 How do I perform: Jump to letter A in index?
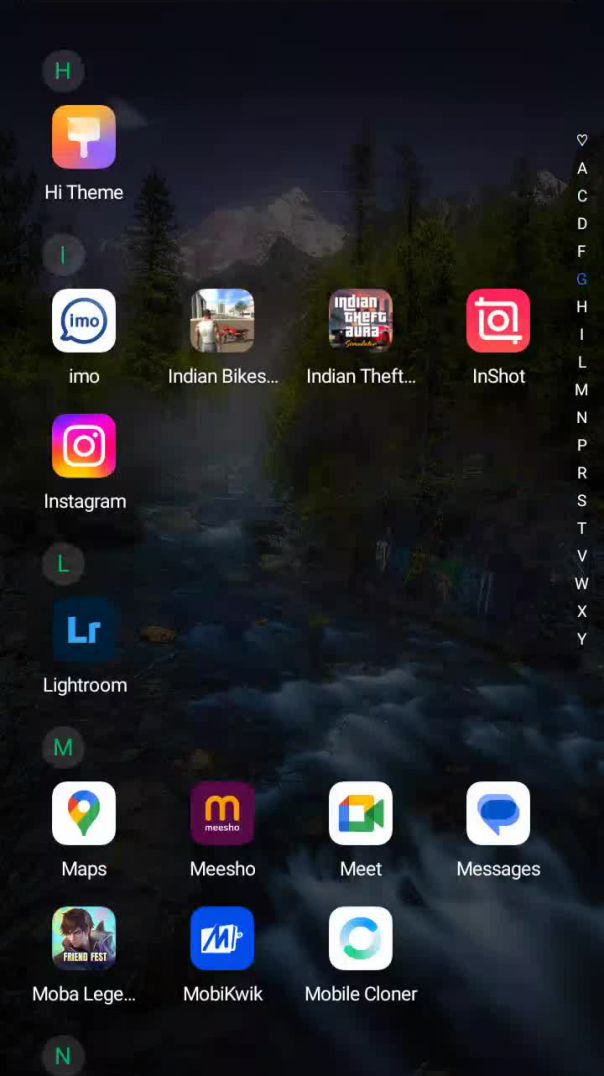(582, 168)
